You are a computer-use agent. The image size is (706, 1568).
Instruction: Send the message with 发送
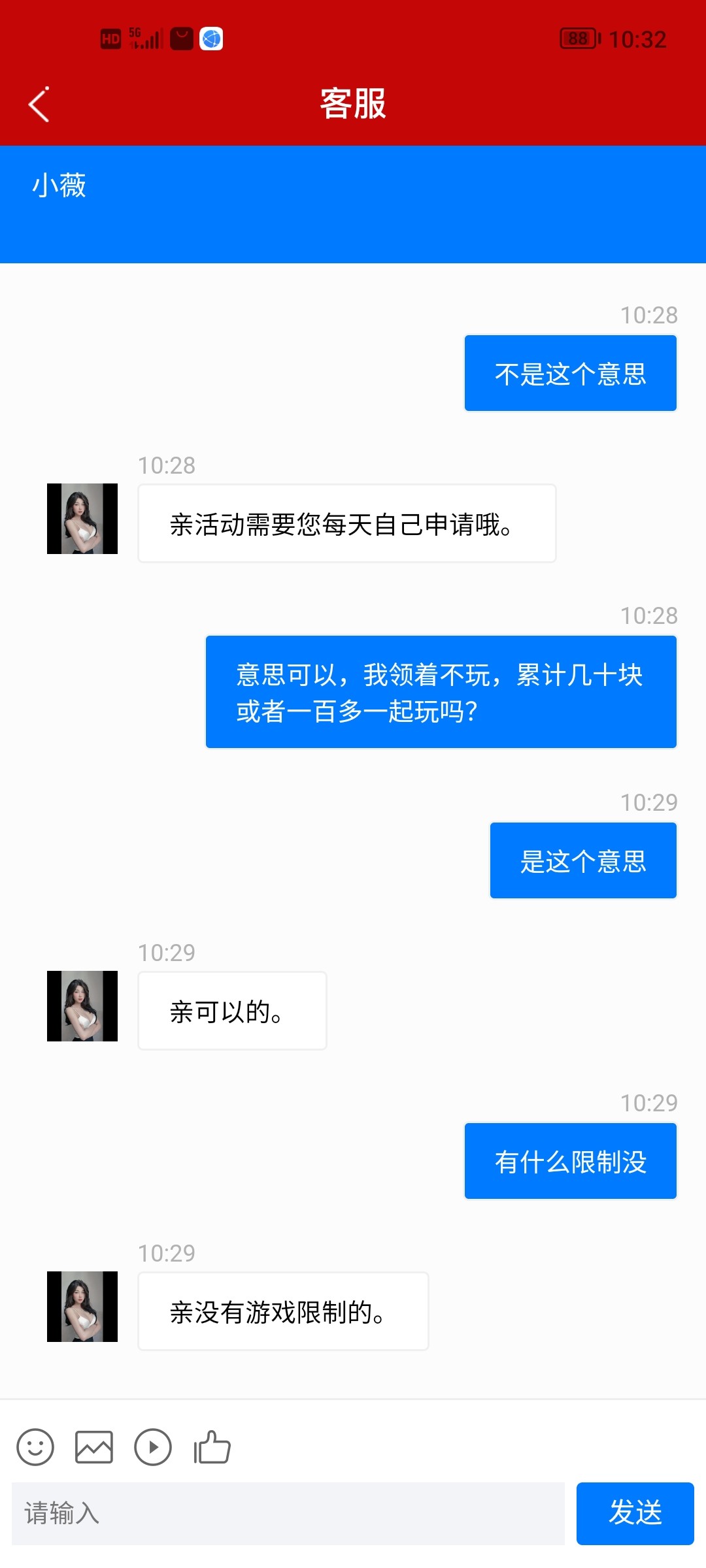coord(635,1513)
